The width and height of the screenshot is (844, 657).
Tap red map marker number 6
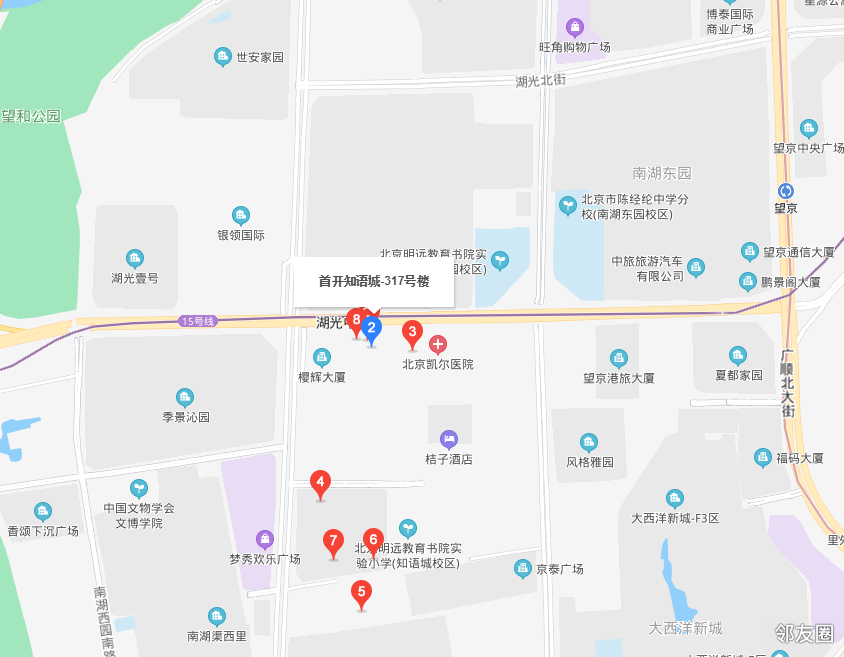point(374,540)
